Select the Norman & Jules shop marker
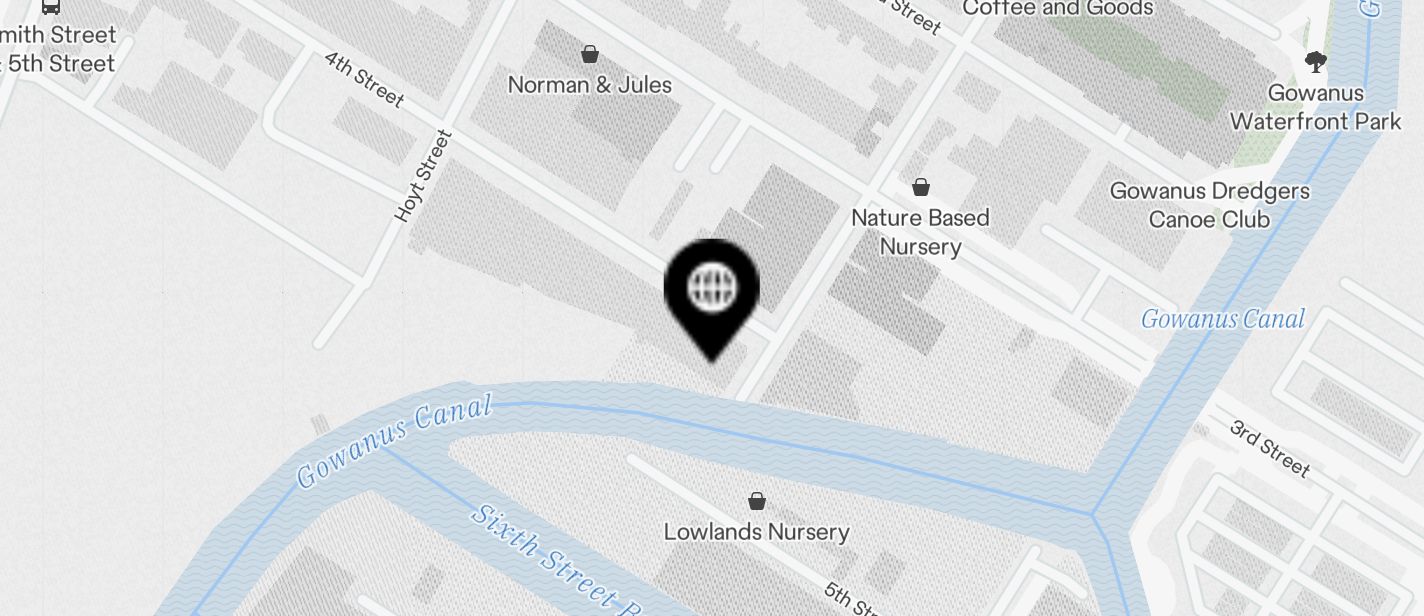 click(590, 54)
